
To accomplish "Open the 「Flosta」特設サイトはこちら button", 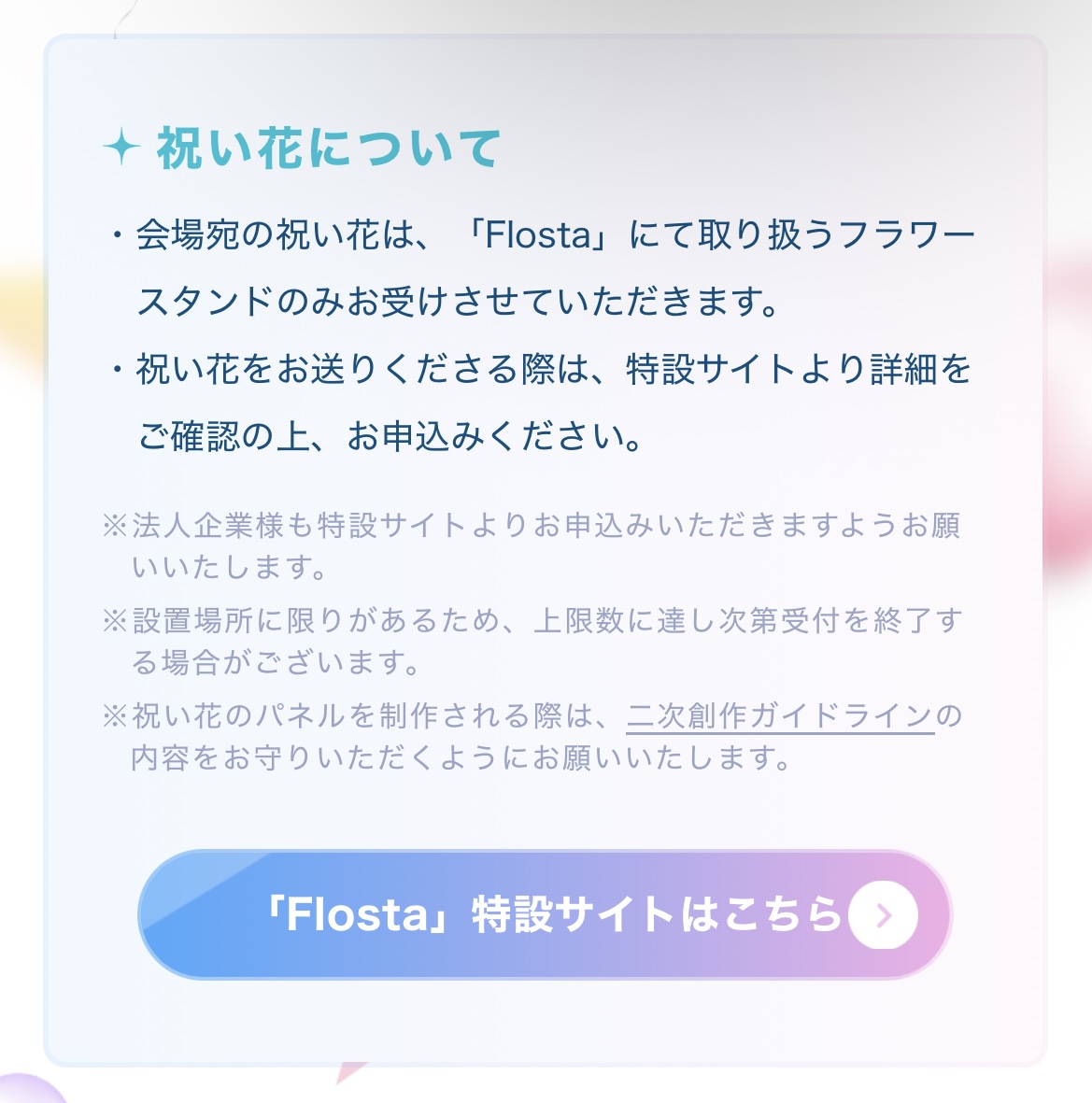I will point(545,914).
